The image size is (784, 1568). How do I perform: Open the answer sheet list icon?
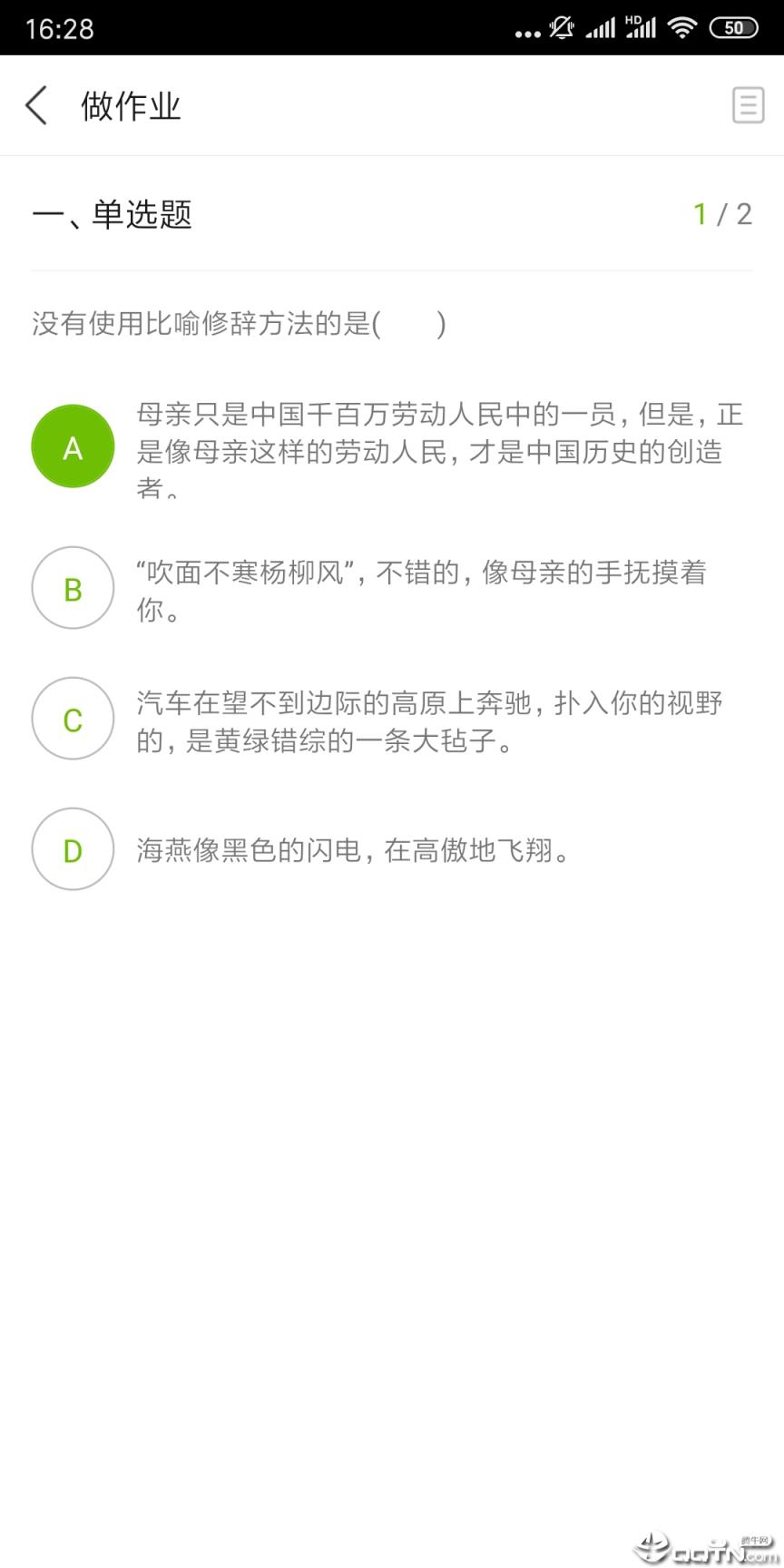tap(748, 105)
